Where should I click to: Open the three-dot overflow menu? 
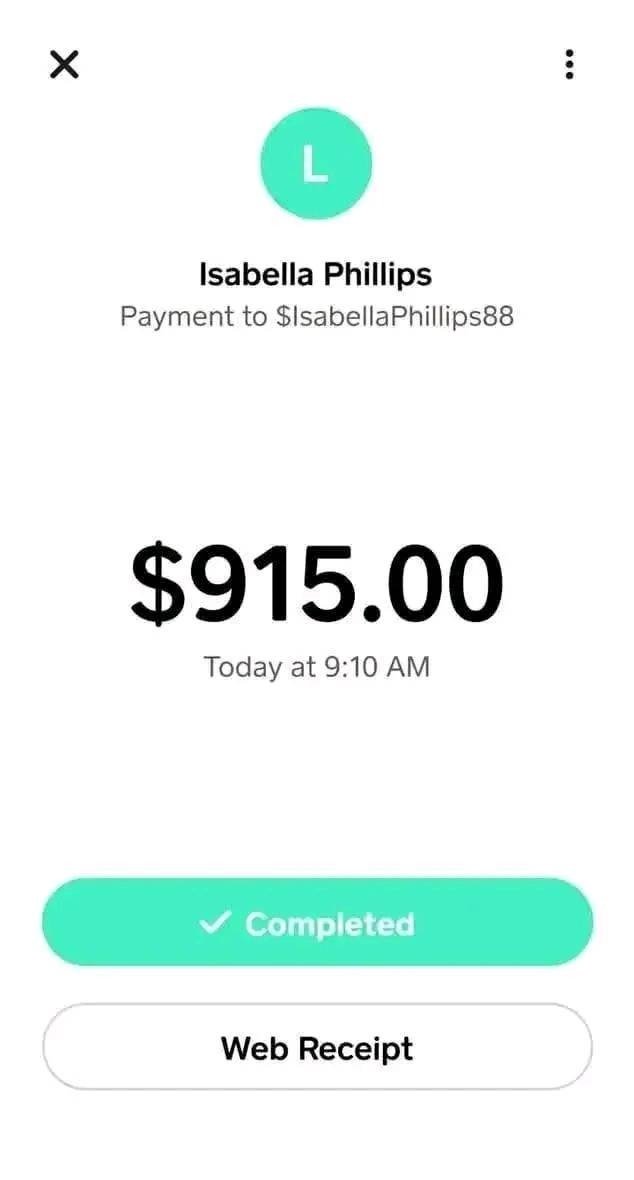pos(570,64)
